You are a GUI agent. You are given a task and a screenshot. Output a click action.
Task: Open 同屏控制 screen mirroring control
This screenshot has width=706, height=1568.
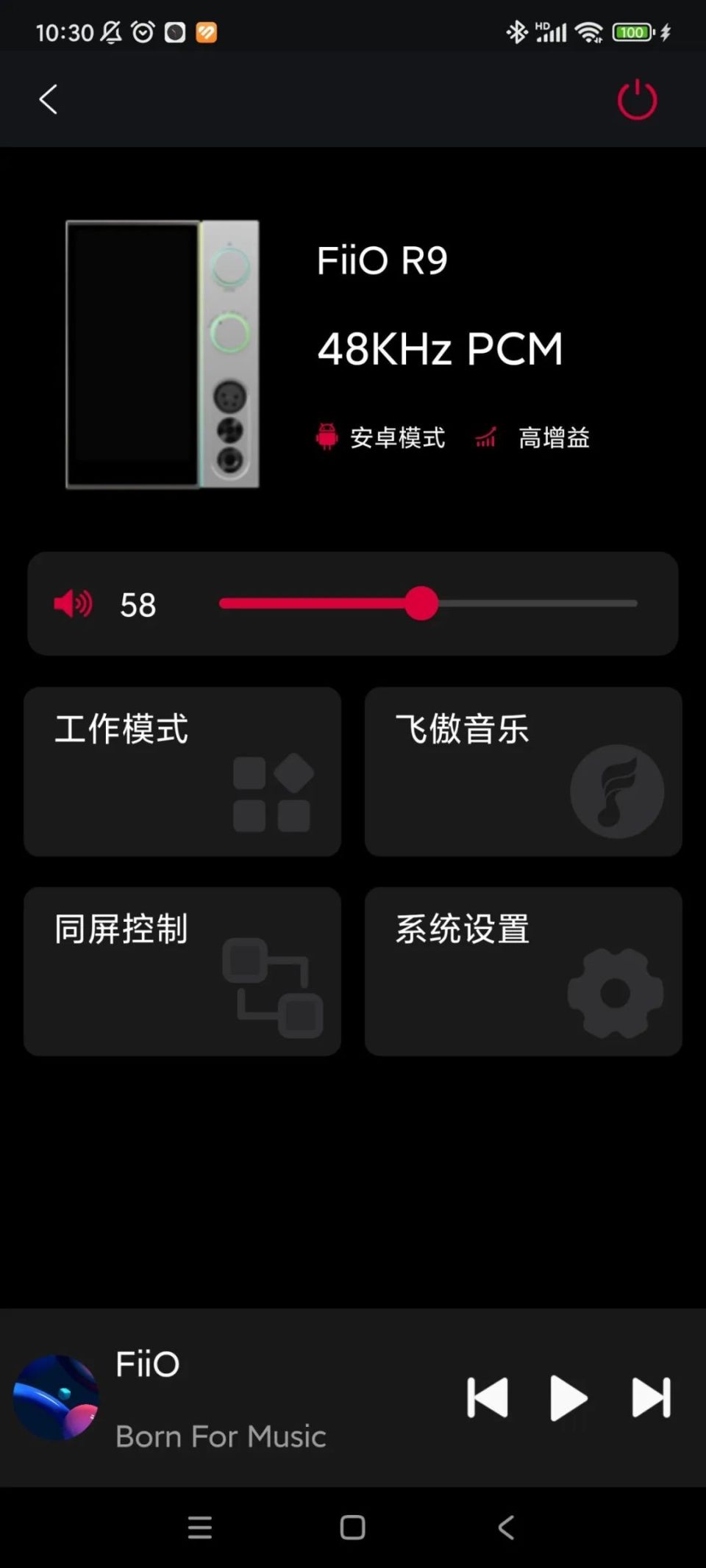click(x=182, y=972)
